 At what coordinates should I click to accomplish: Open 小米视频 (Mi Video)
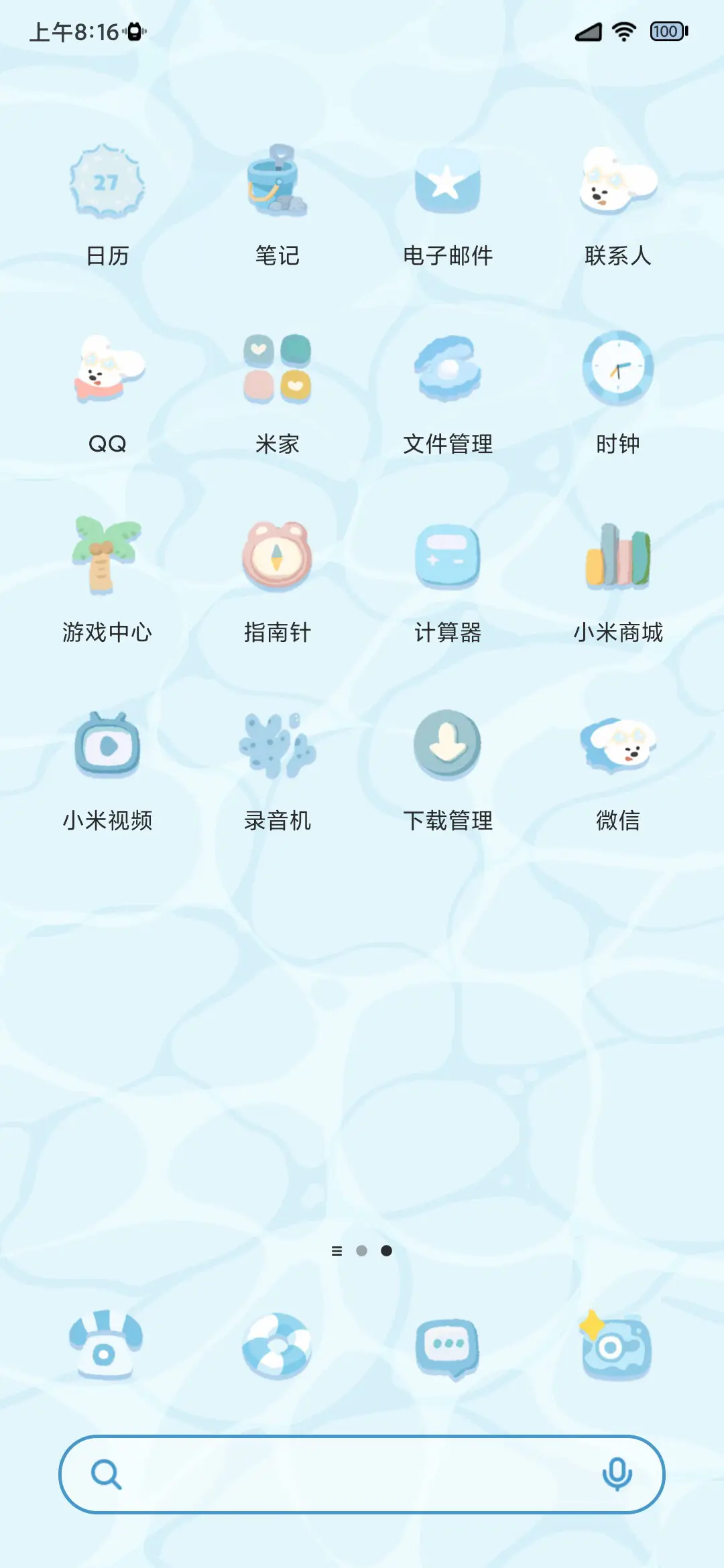(x=107, y=747)
